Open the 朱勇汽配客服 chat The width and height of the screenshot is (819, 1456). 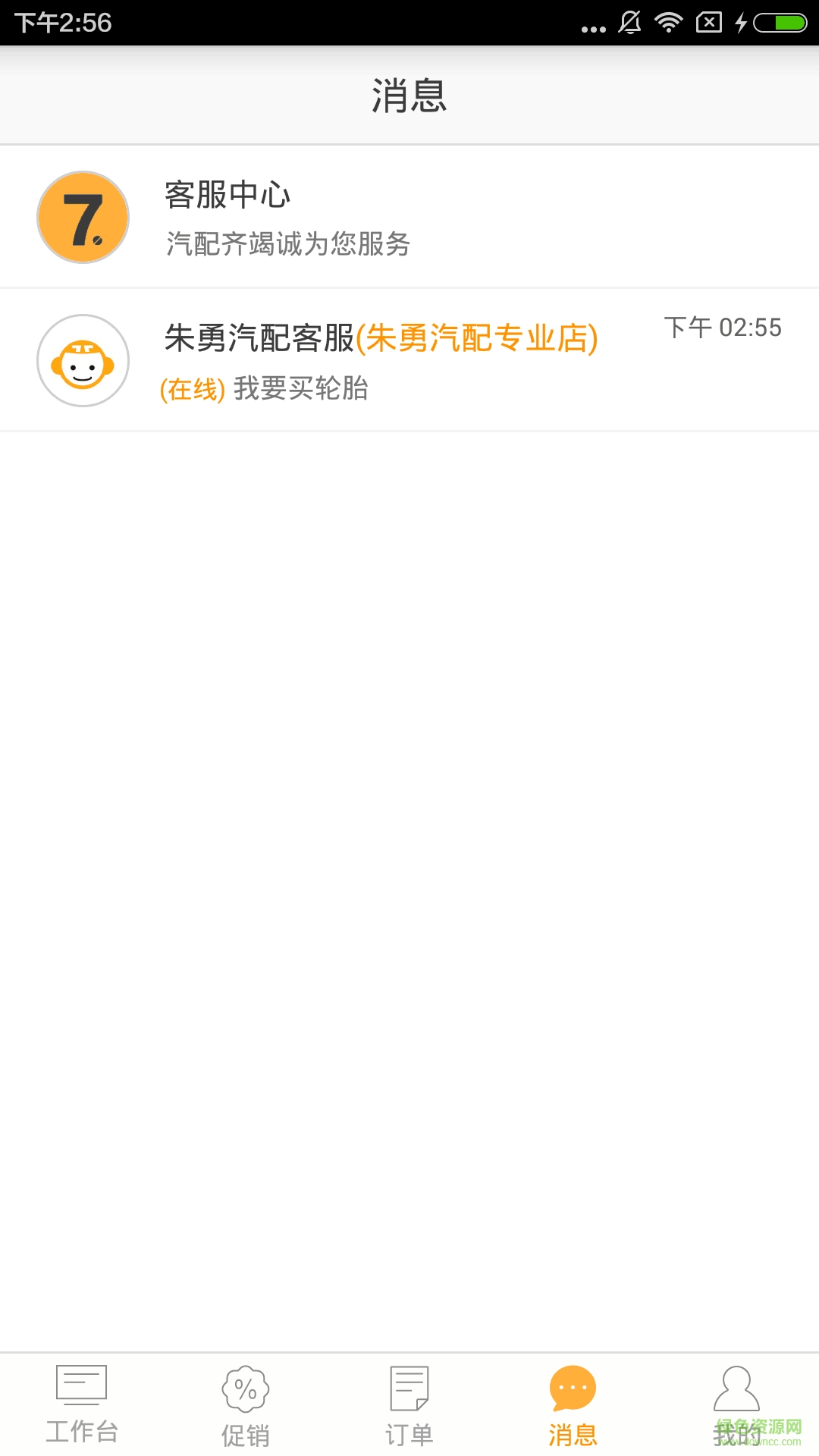pos(409,360)
